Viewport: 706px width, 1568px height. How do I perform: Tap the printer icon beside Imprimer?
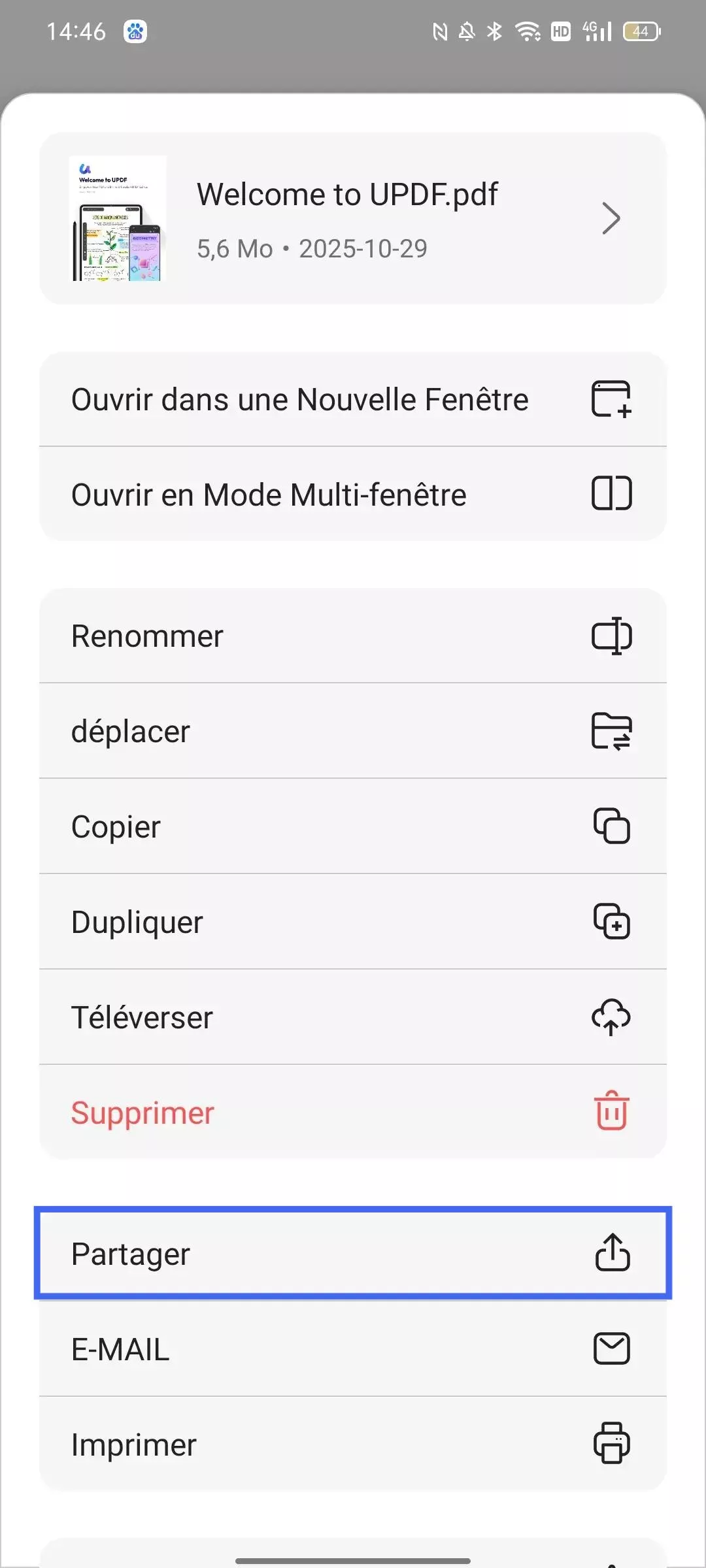613,1444
